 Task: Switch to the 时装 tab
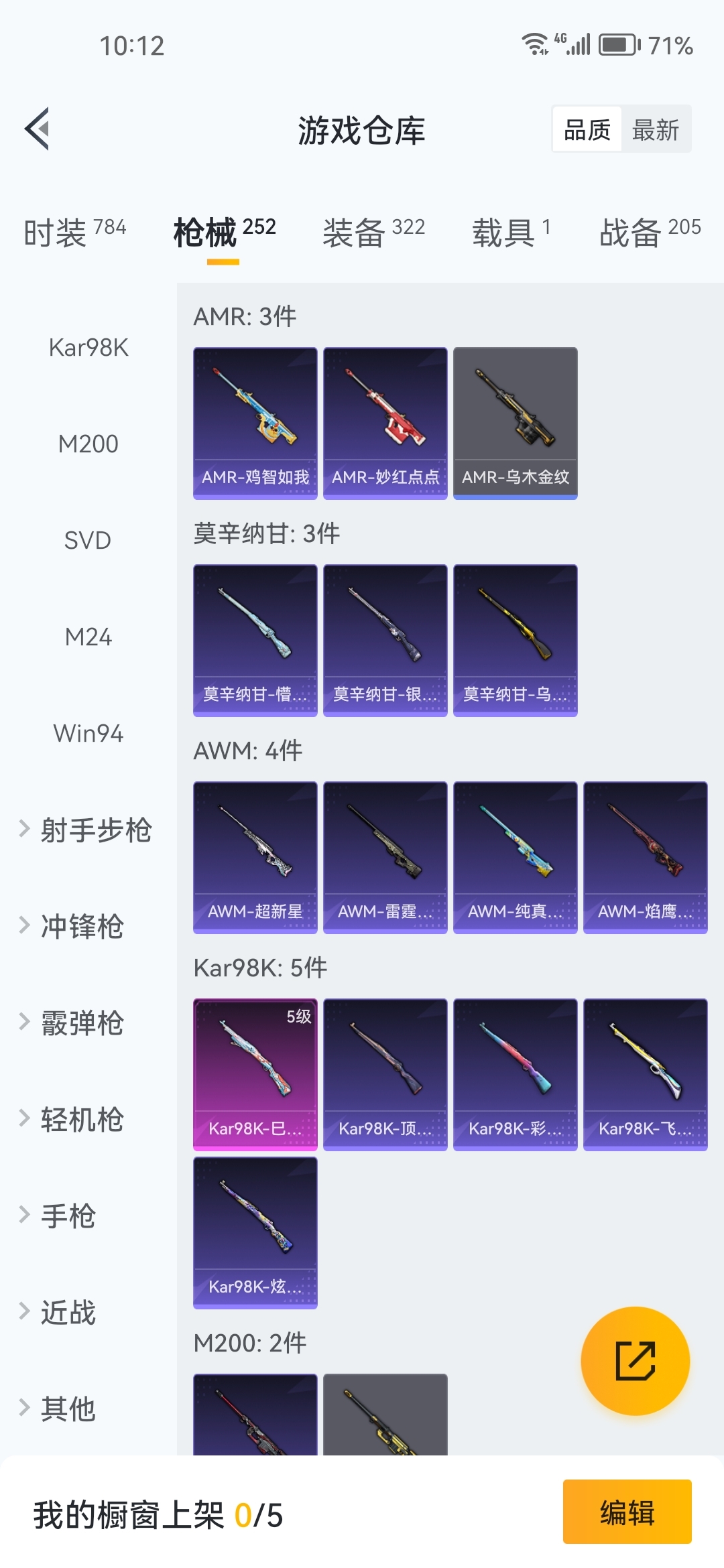tap(74, 233)
